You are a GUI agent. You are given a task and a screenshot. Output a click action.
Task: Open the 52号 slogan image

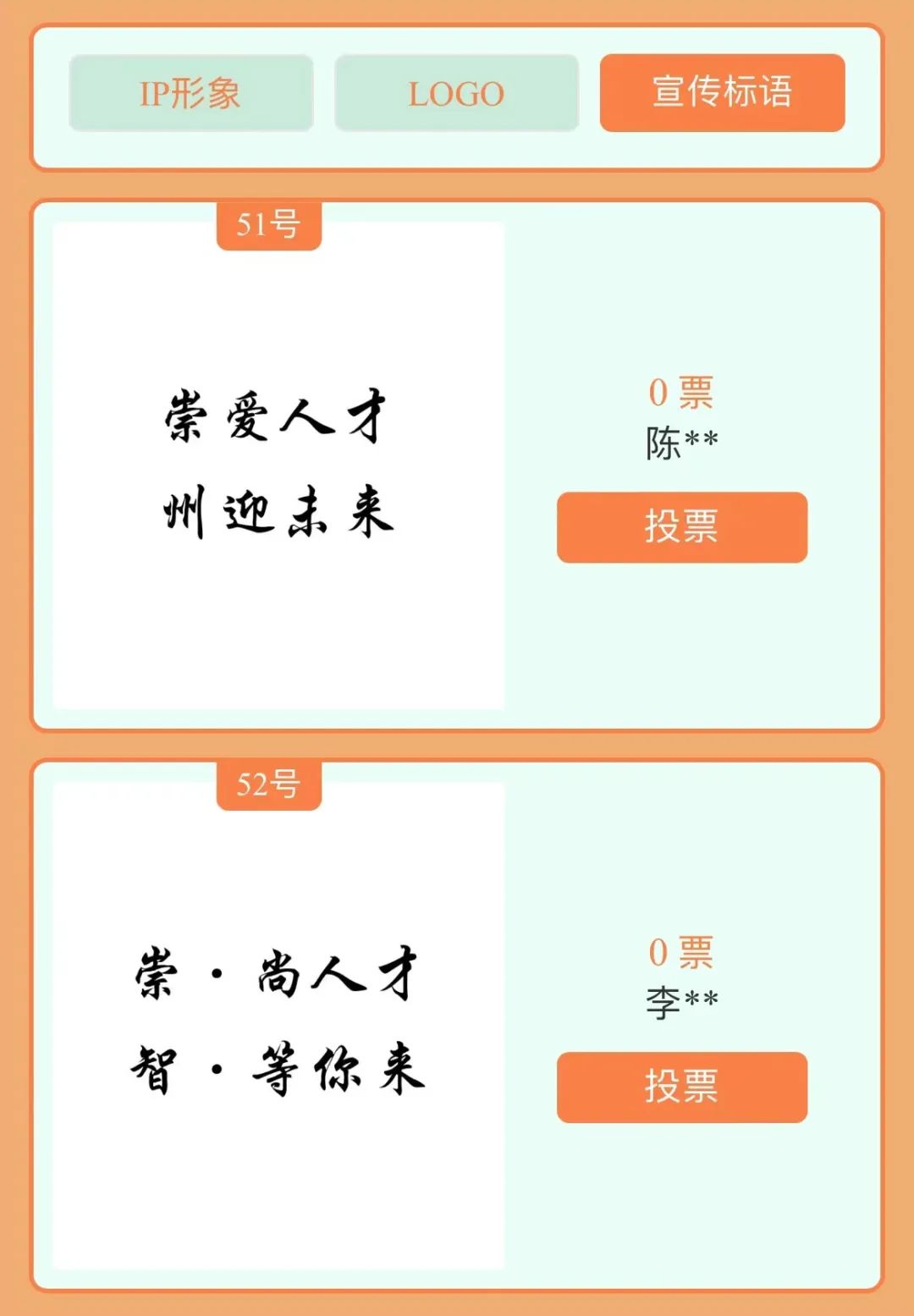(x=278, y=1024)
